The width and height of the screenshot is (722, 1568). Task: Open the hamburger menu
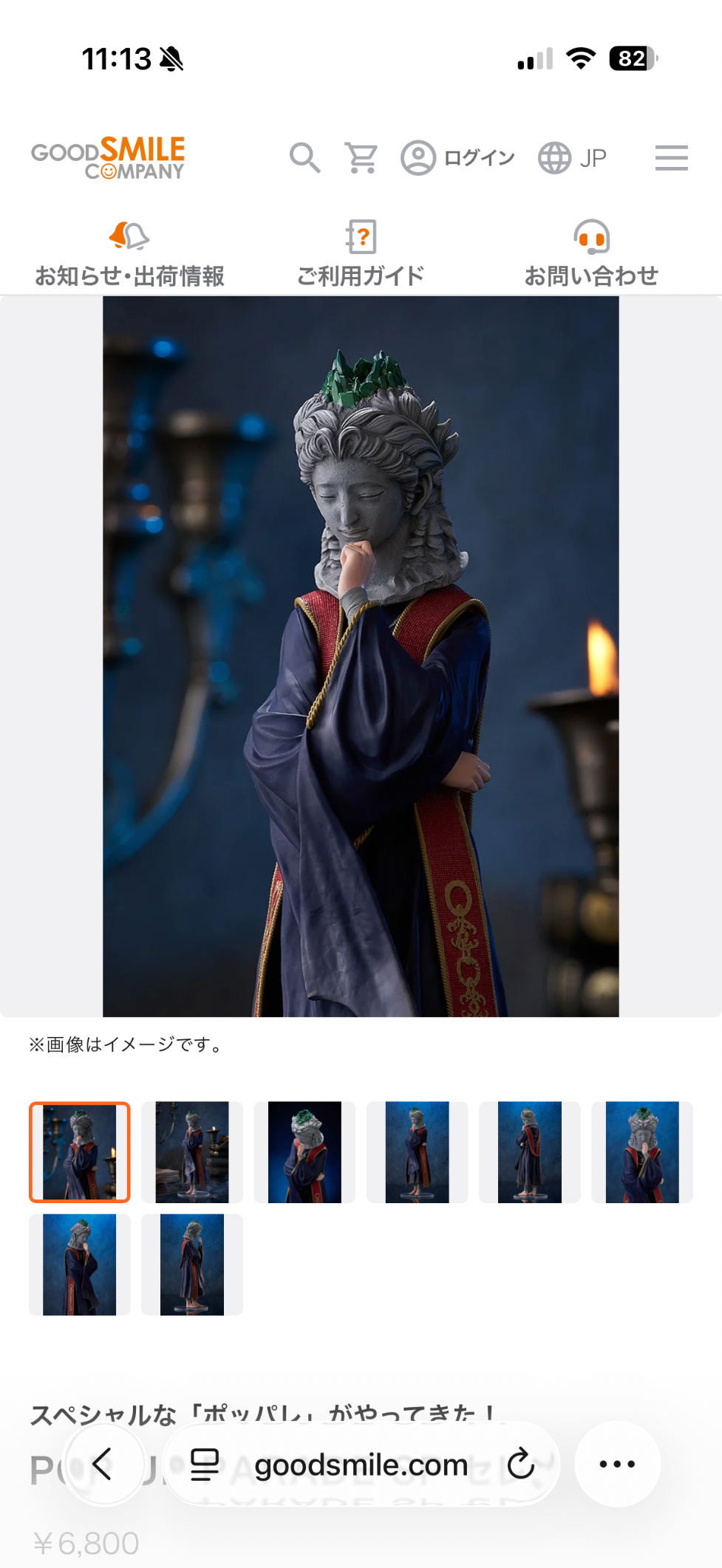pyautogui.click(x=671, y=158)
